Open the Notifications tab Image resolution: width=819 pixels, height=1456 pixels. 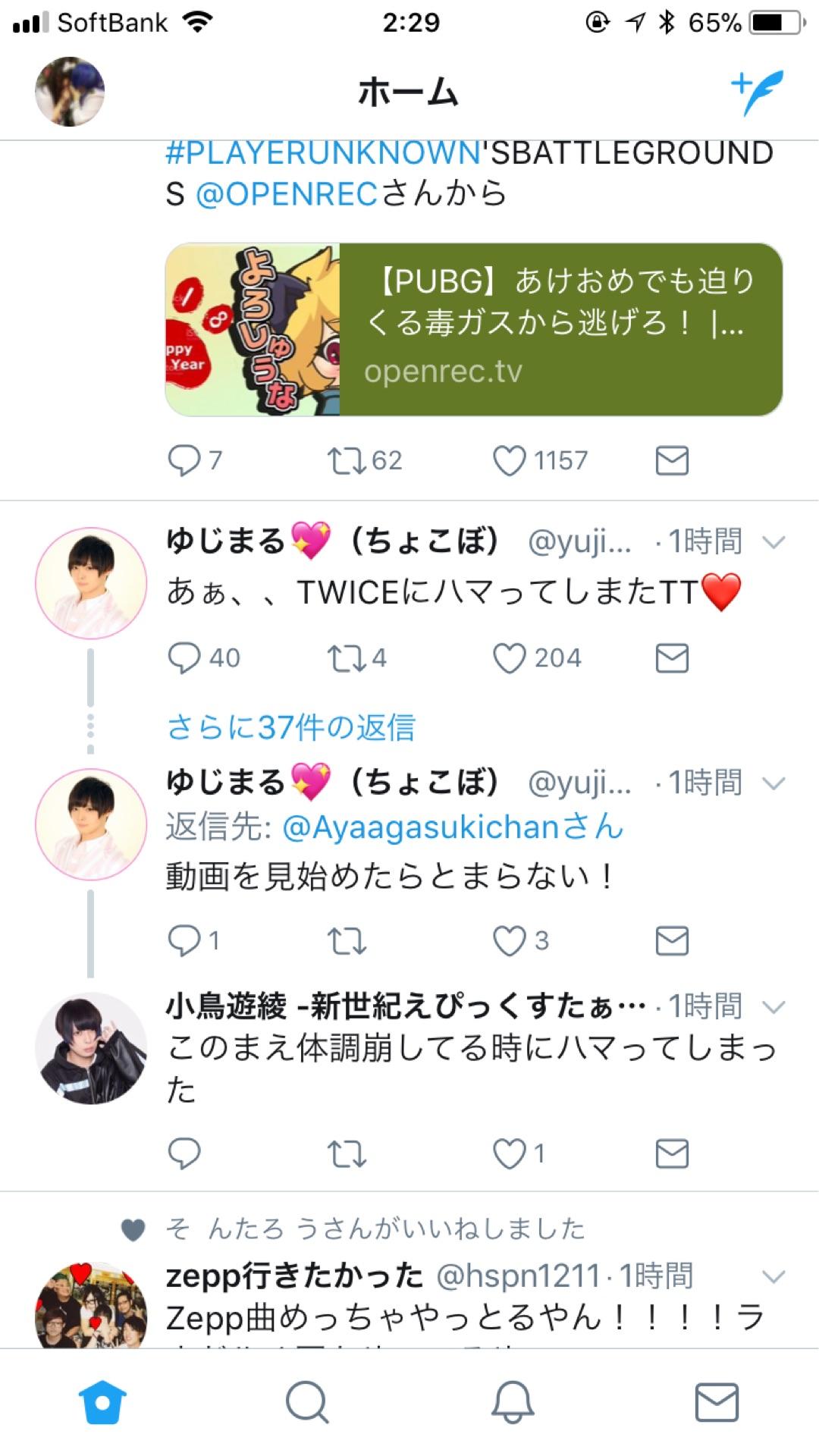(x=513, y=1402)
